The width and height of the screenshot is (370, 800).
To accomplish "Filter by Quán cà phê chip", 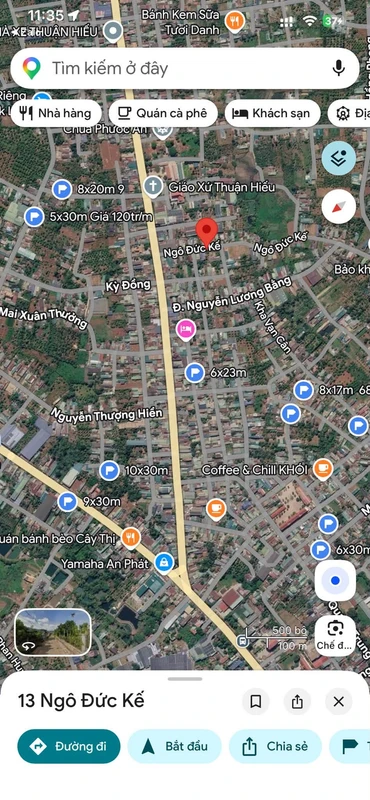I will [x=163, y=113].
